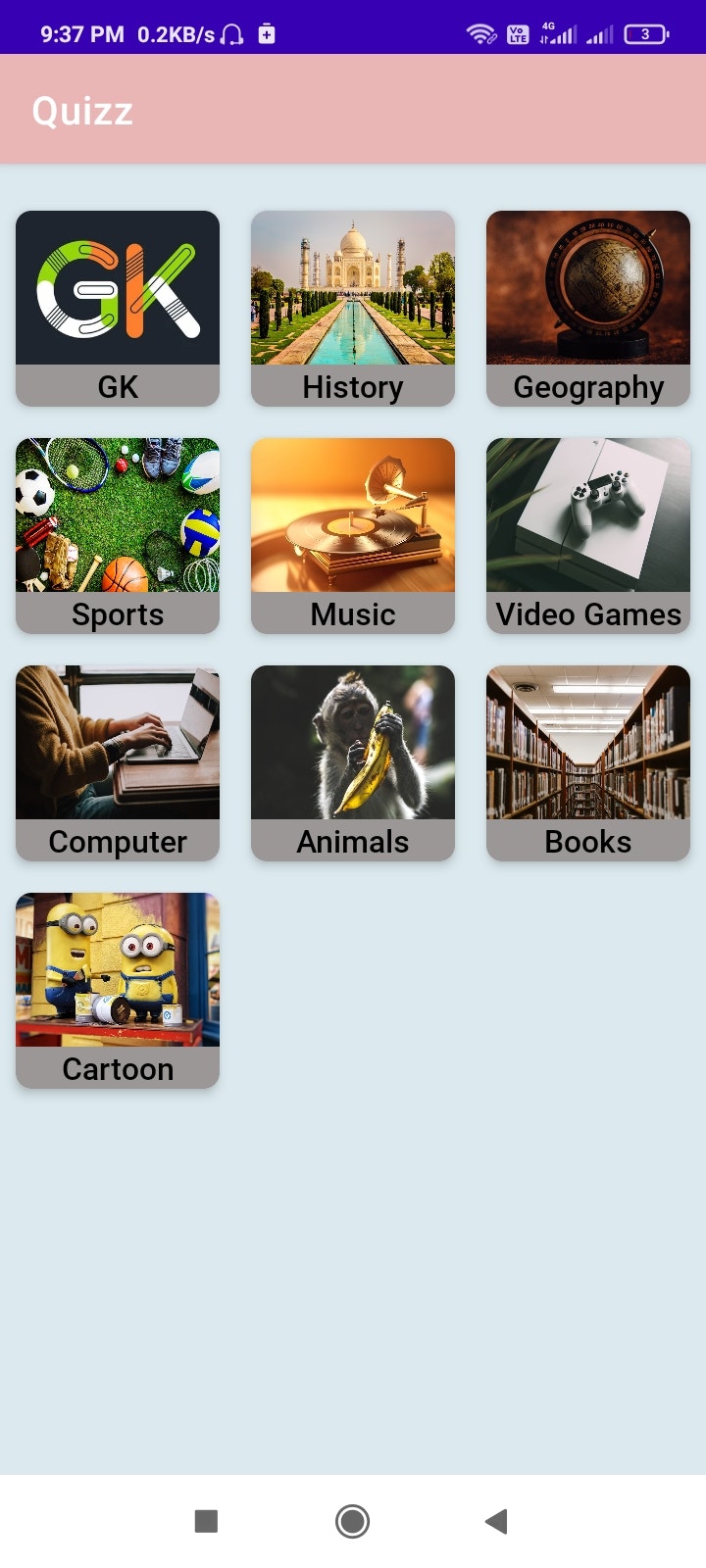Tap the History label under the Taj Mahal
This screenshot has height=1568, width=706.
click(x=353, y=387)
